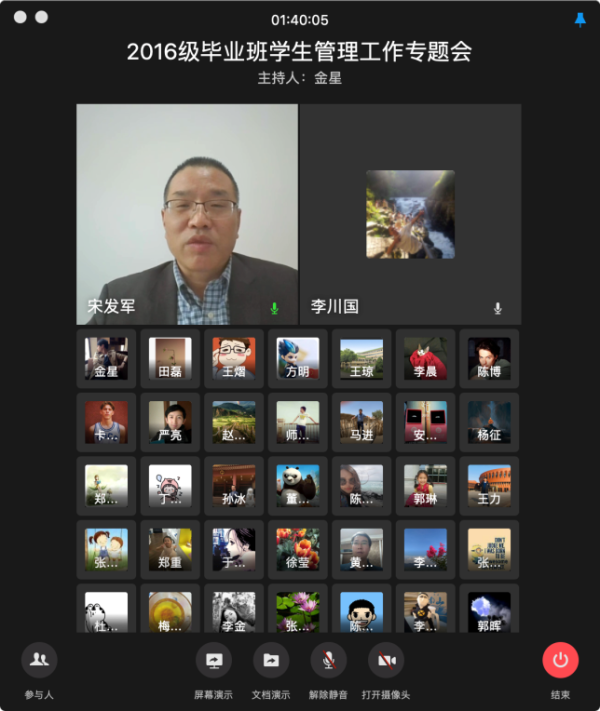
Task: Select participant 郭晖's tile
Action: click(x=489, y=612)
